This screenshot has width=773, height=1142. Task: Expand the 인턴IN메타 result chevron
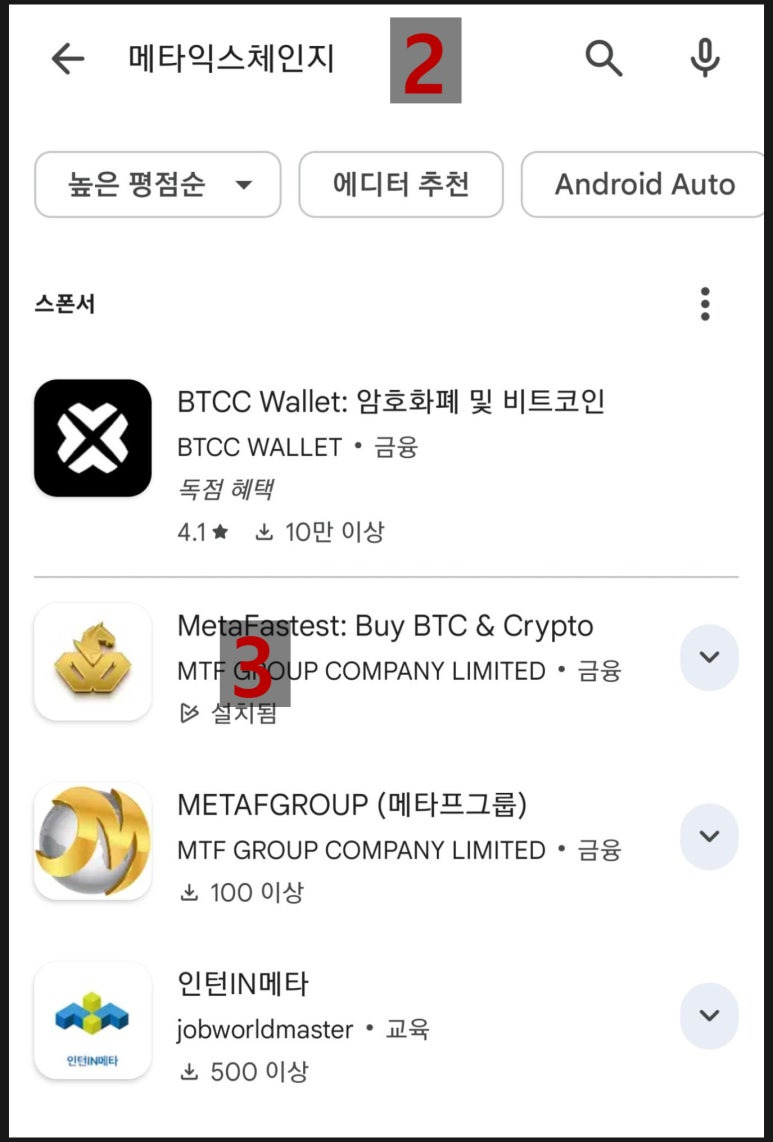[709, 1015]
